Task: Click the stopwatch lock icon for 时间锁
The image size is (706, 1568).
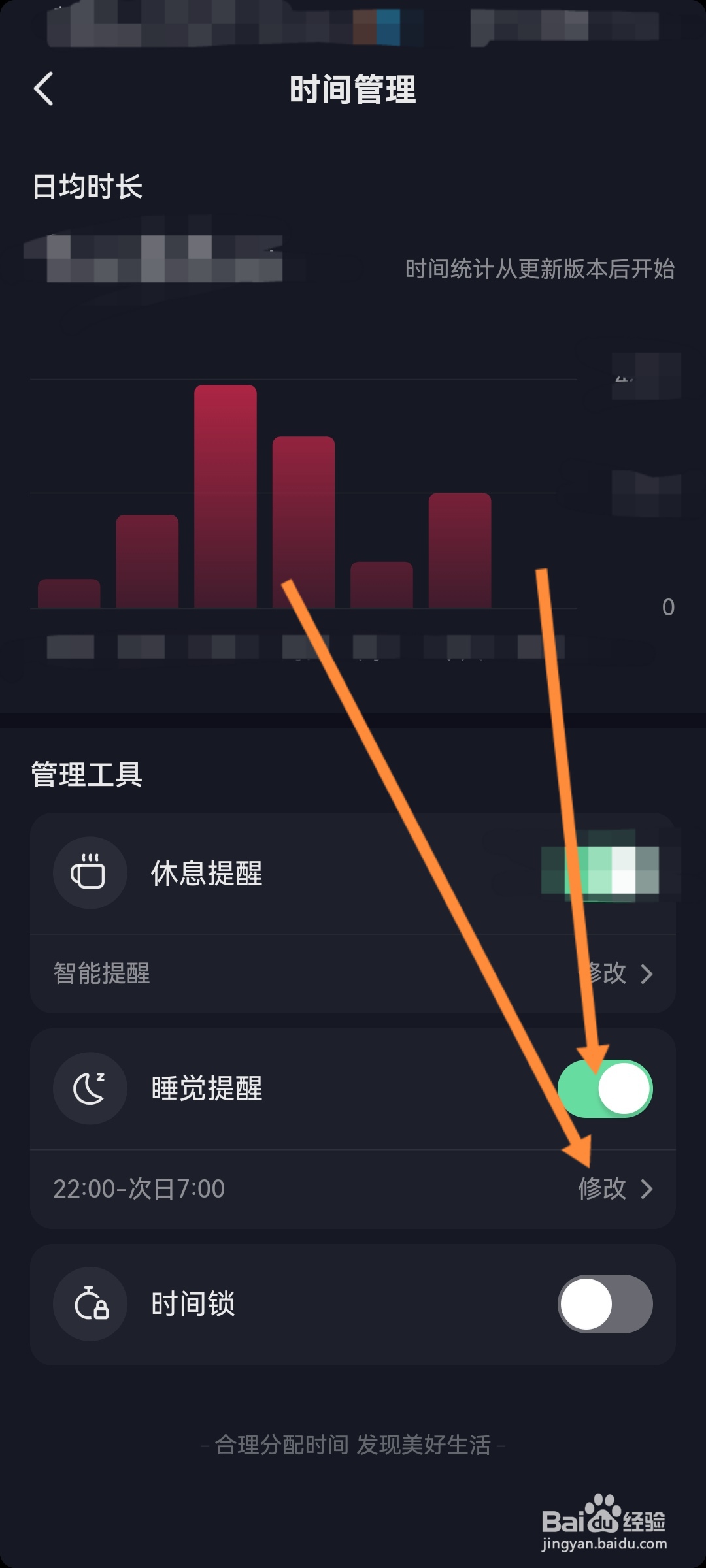Action: pyautogui.click(x=90, y=1303)
